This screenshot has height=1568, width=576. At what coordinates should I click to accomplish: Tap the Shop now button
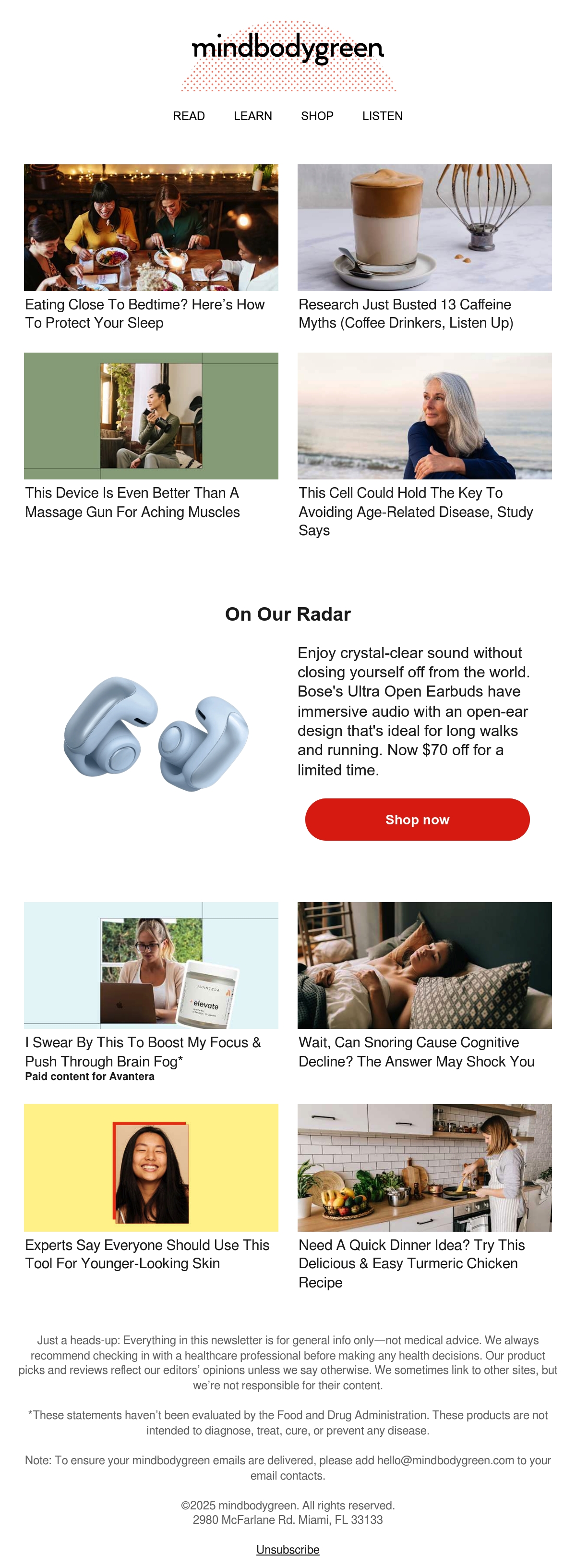pos(417,819)
